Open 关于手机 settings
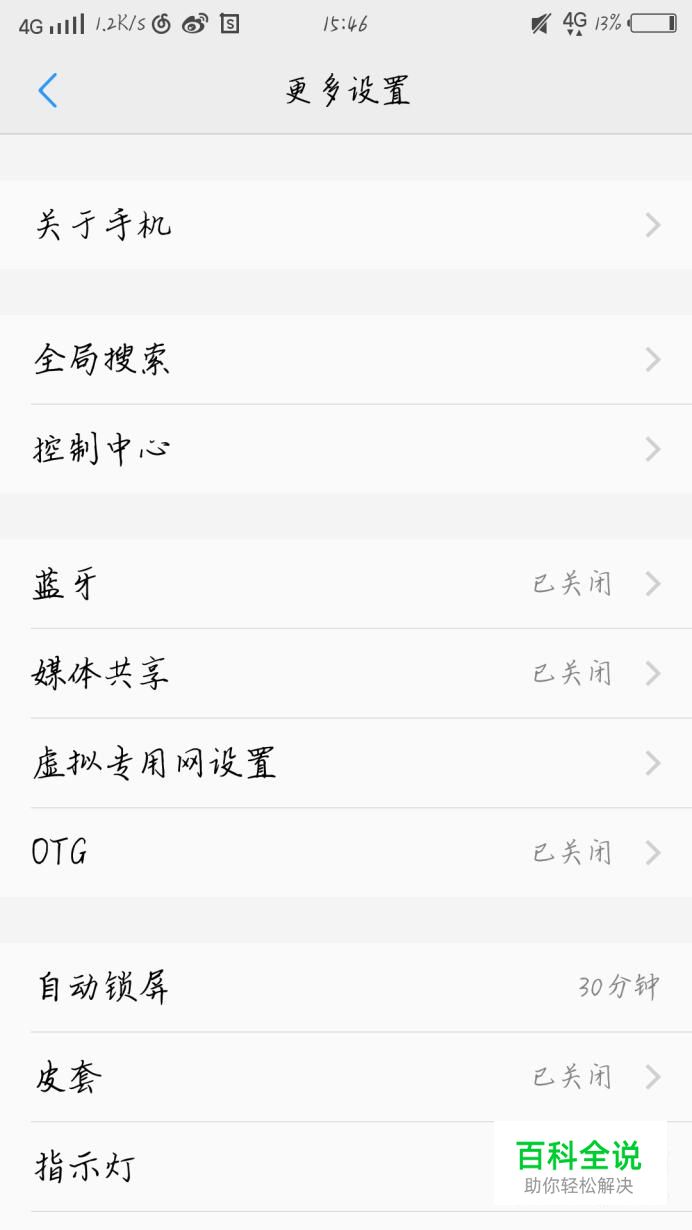The height and width of the screenshot is (1230, 692). [346, 225]
